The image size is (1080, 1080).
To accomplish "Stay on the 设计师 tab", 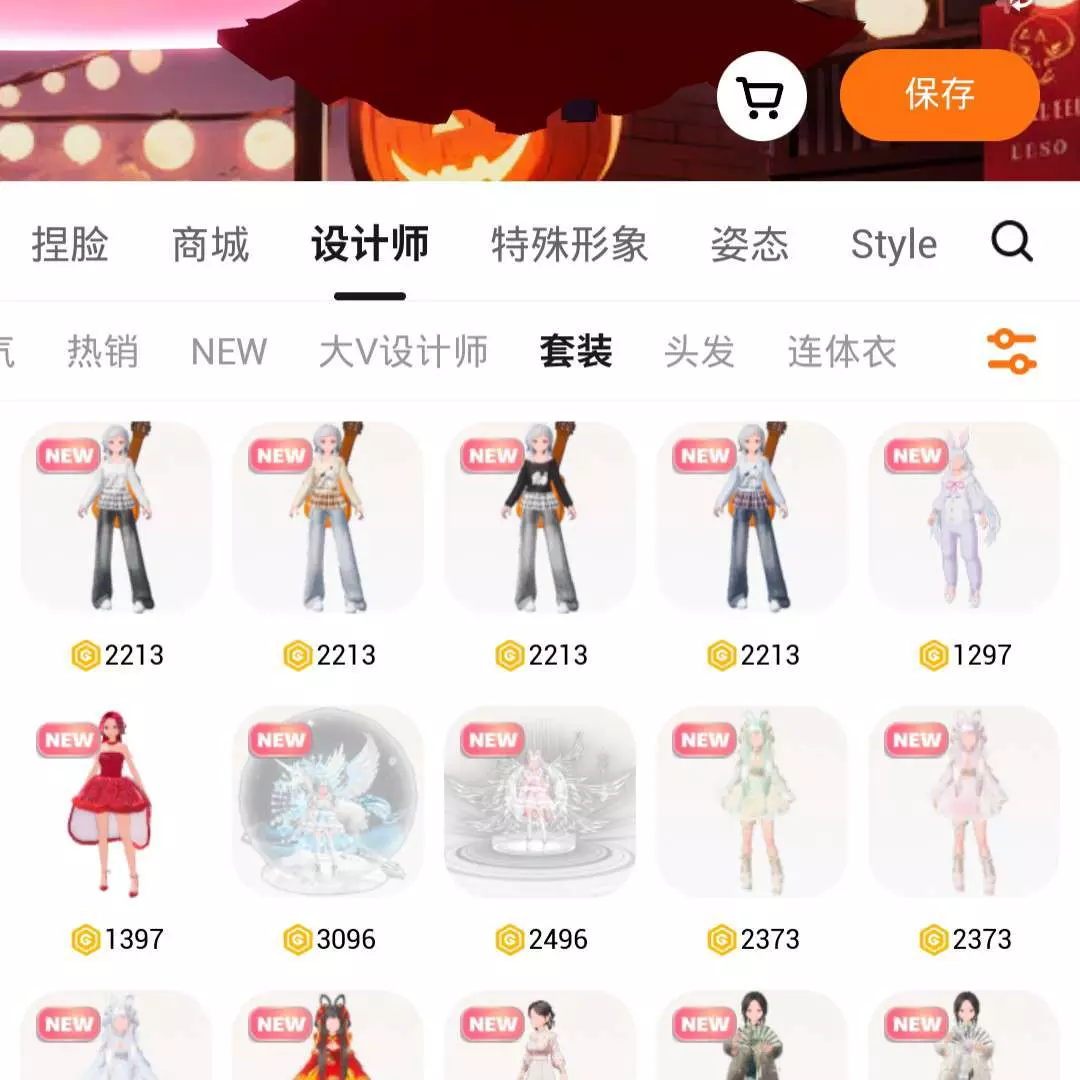I will coord(370,245).
